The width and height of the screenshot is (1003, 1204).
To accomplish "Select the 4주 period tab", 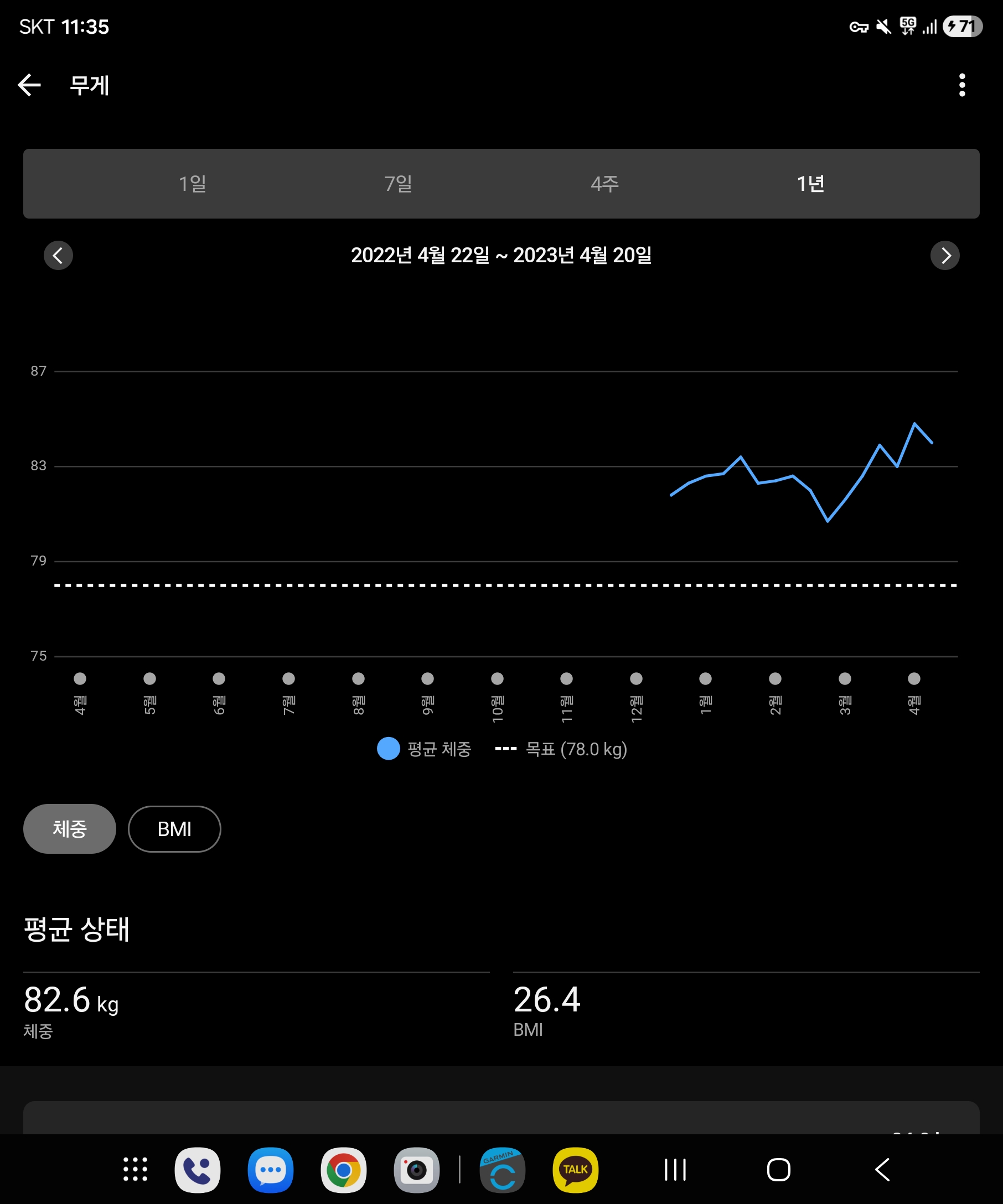I will pyautogui.click(x=604, y=184).
